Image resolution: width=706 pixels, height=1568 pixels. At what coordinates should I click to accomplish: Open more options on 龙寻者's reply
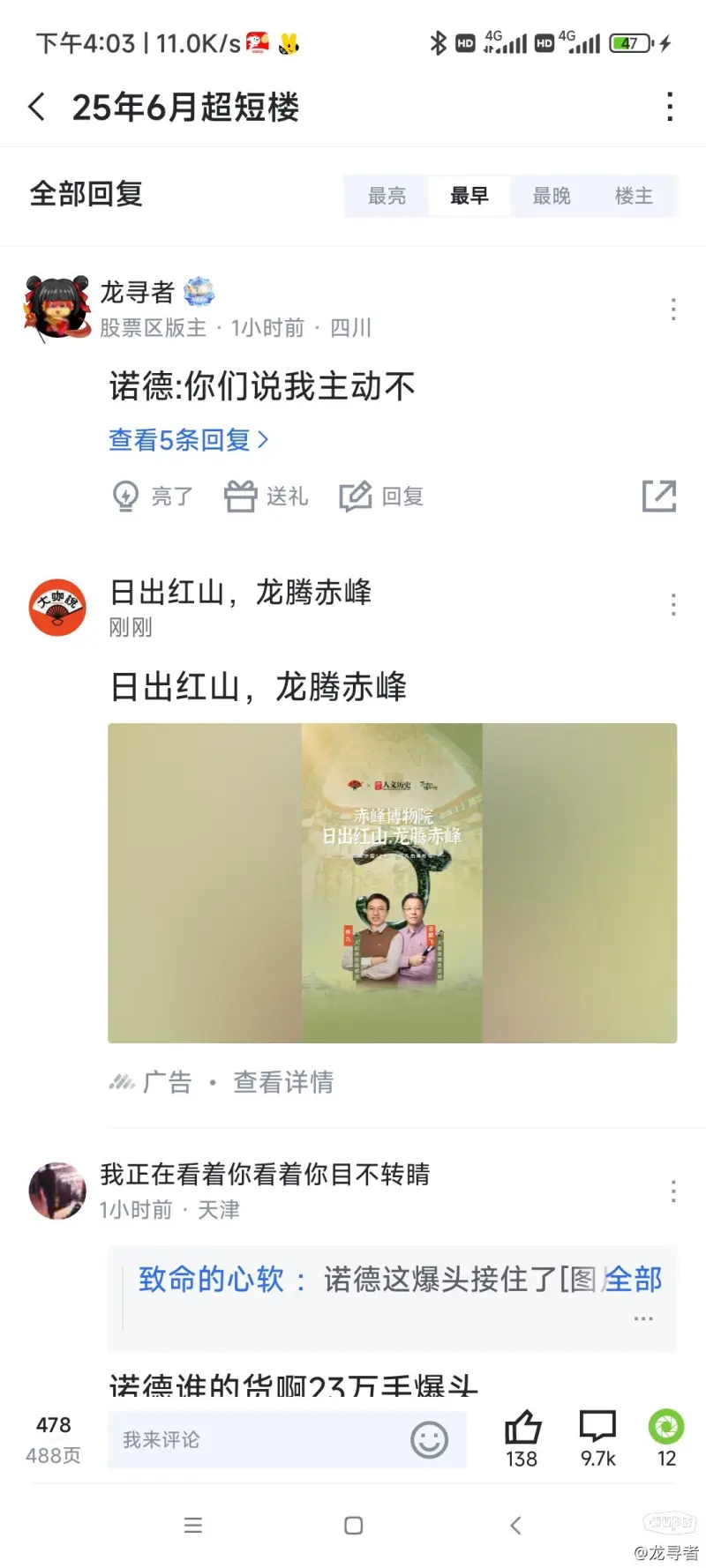pyautogui.click(x=673, y=310)
